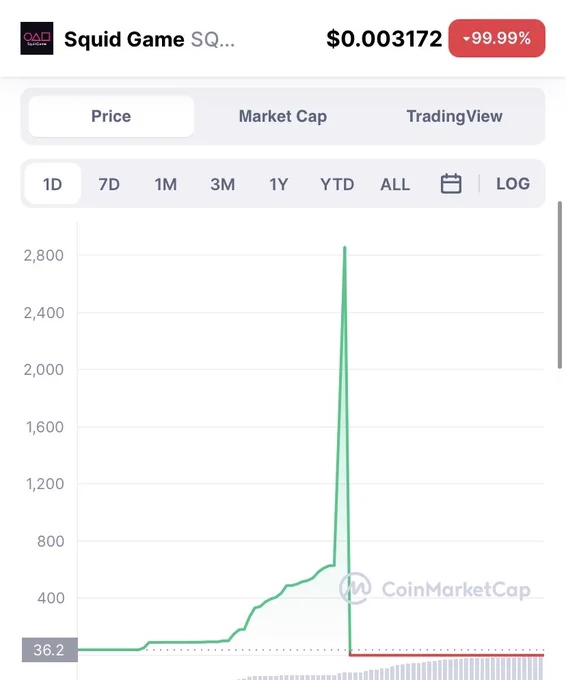Image resolution: width=566 pixels, height=680 pixels.
Task: Choose the 1D time range
Action: click(x=52, y=184)
